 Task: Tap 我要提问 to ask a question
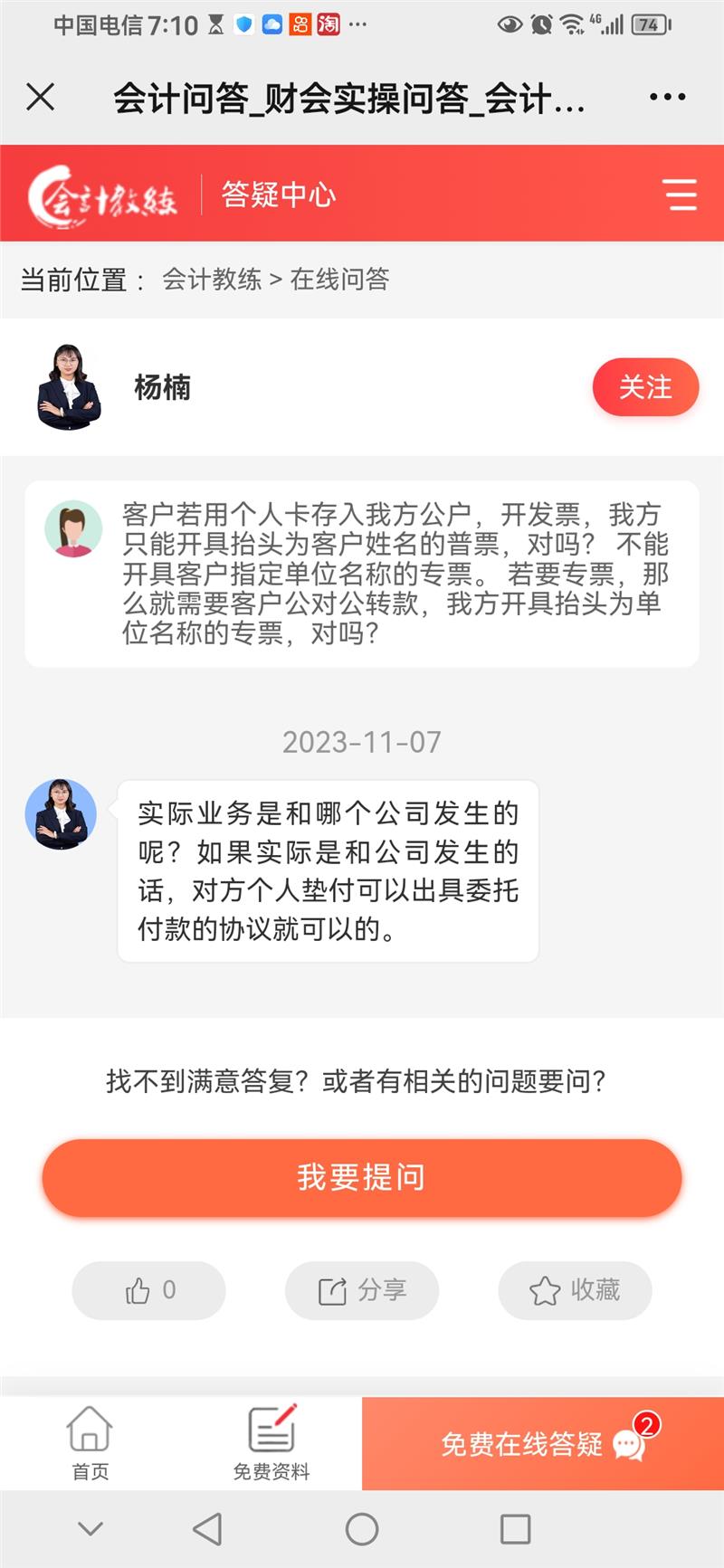pos(362,1177)
